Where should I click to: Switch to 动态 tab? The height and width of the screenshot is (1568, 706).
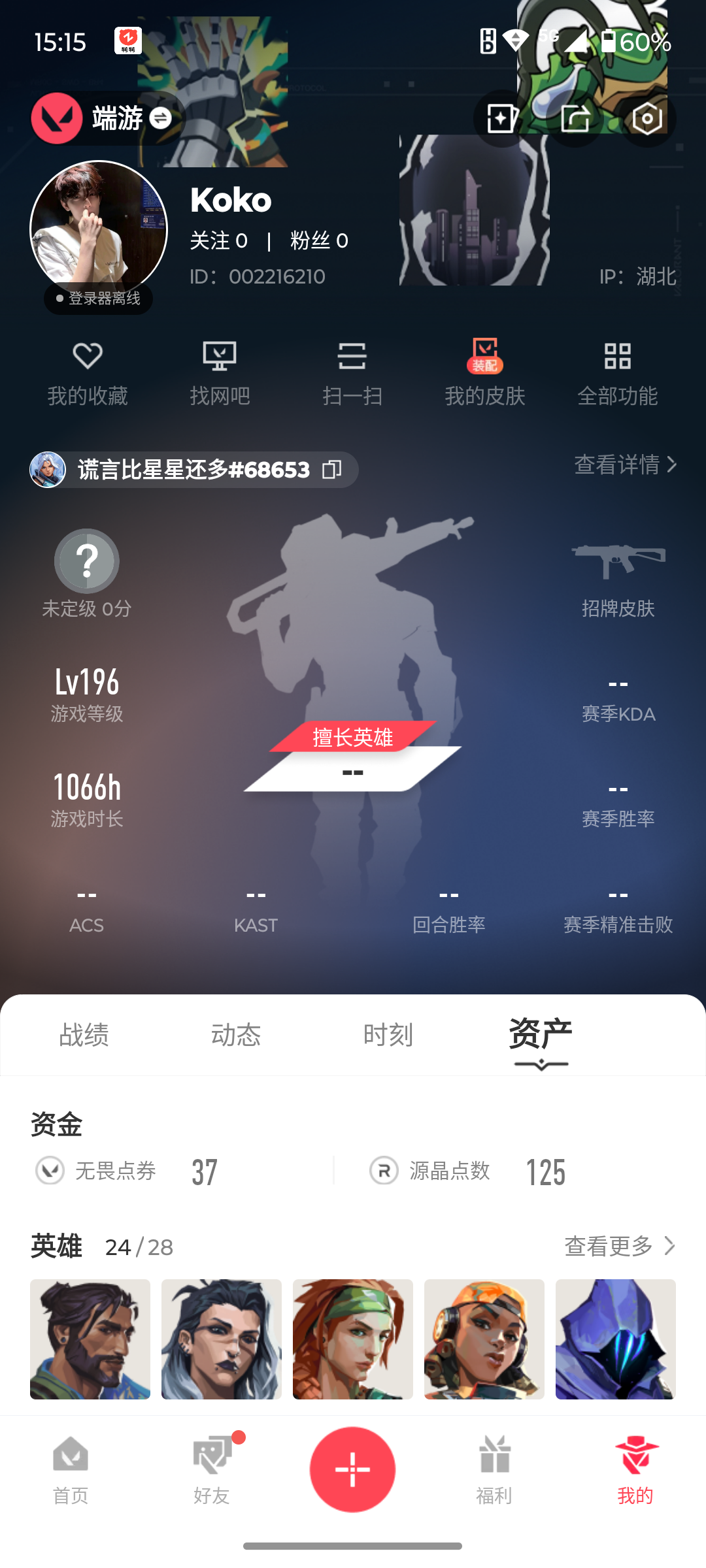[236, 1035]
